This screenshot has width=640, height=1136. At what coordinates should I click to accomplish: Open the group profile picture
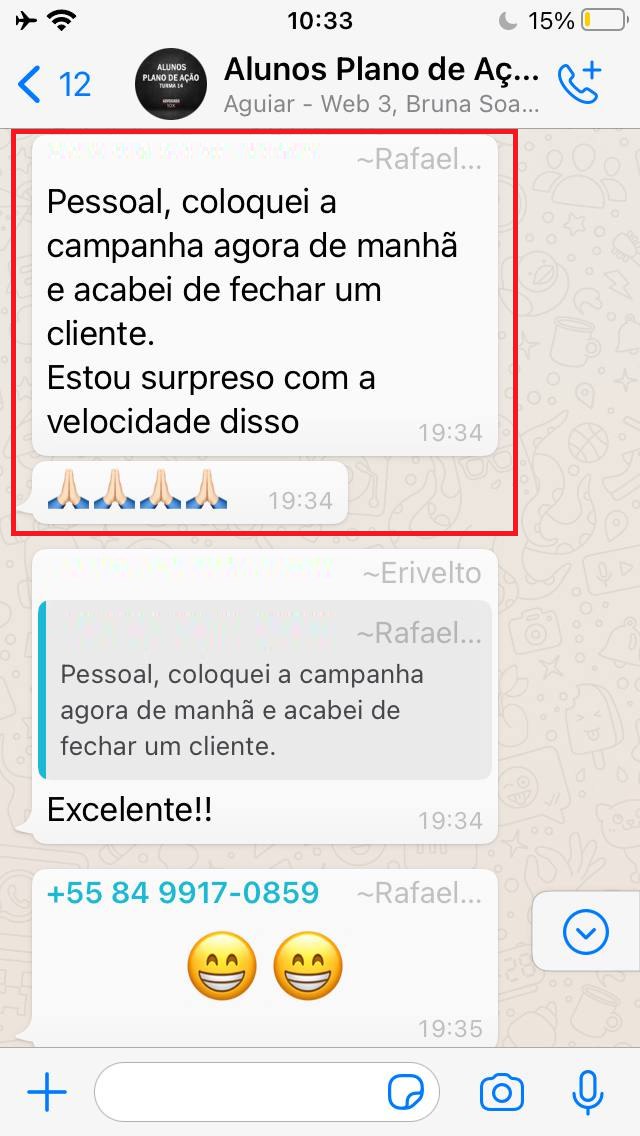tap(171, 84)
